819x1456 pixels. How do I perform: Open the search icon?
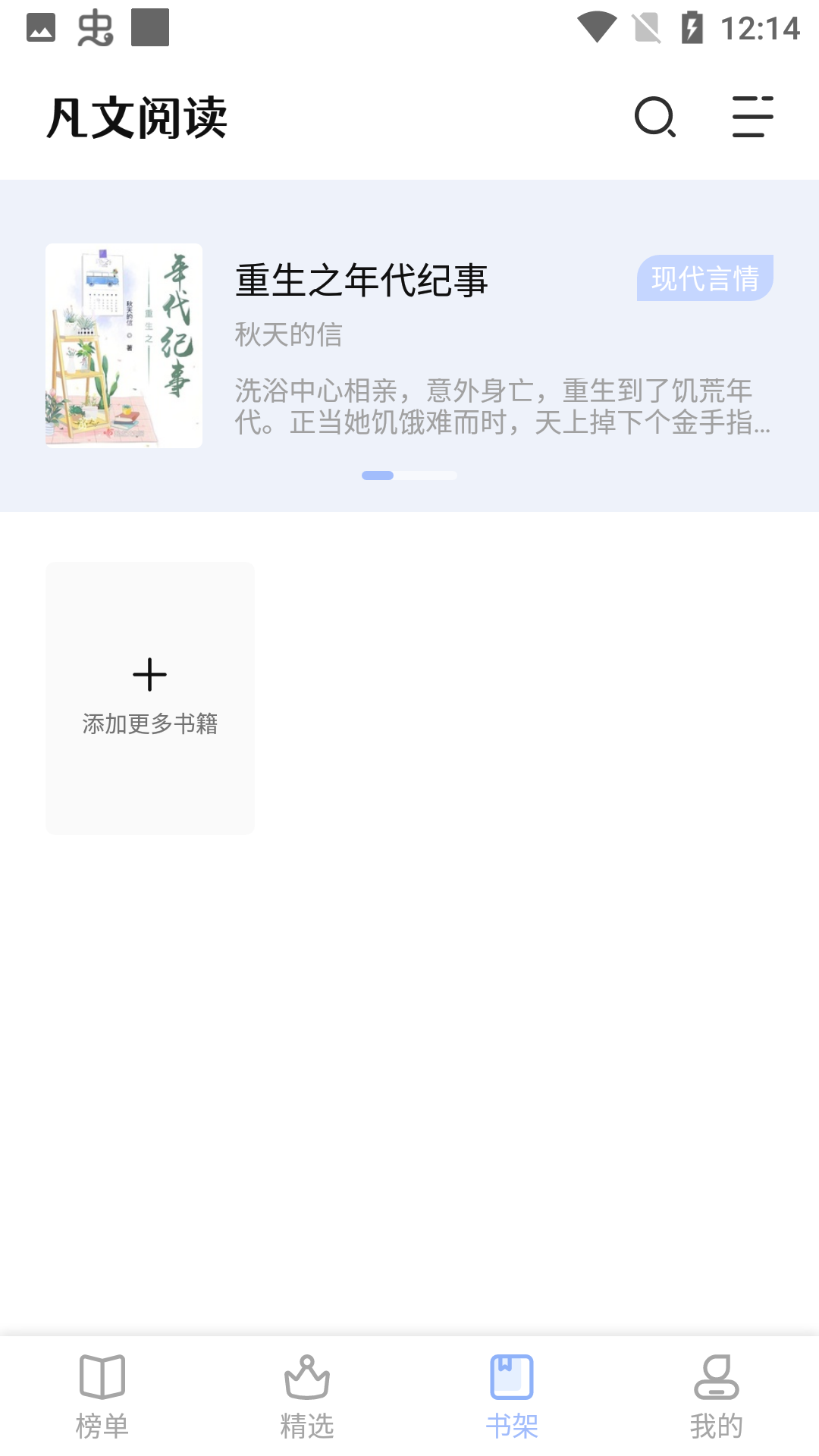[x=655, y=117]
